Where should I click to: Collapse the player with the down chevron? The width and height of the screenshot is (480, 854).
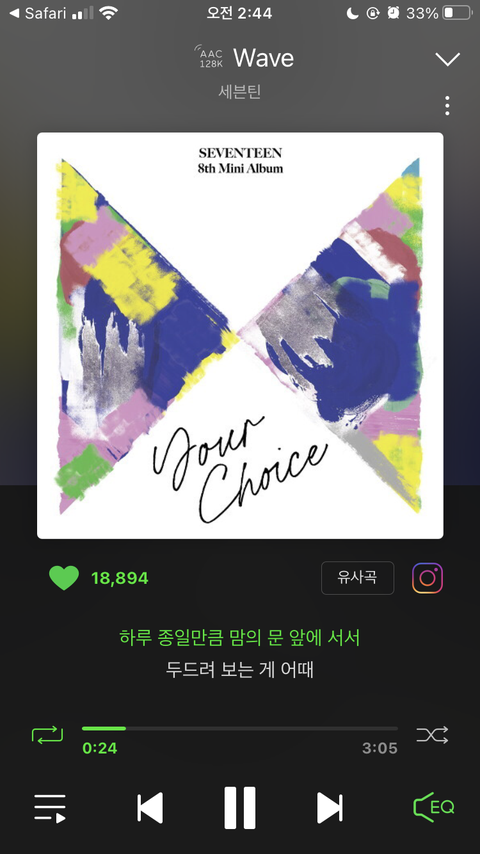pos(447,59)
